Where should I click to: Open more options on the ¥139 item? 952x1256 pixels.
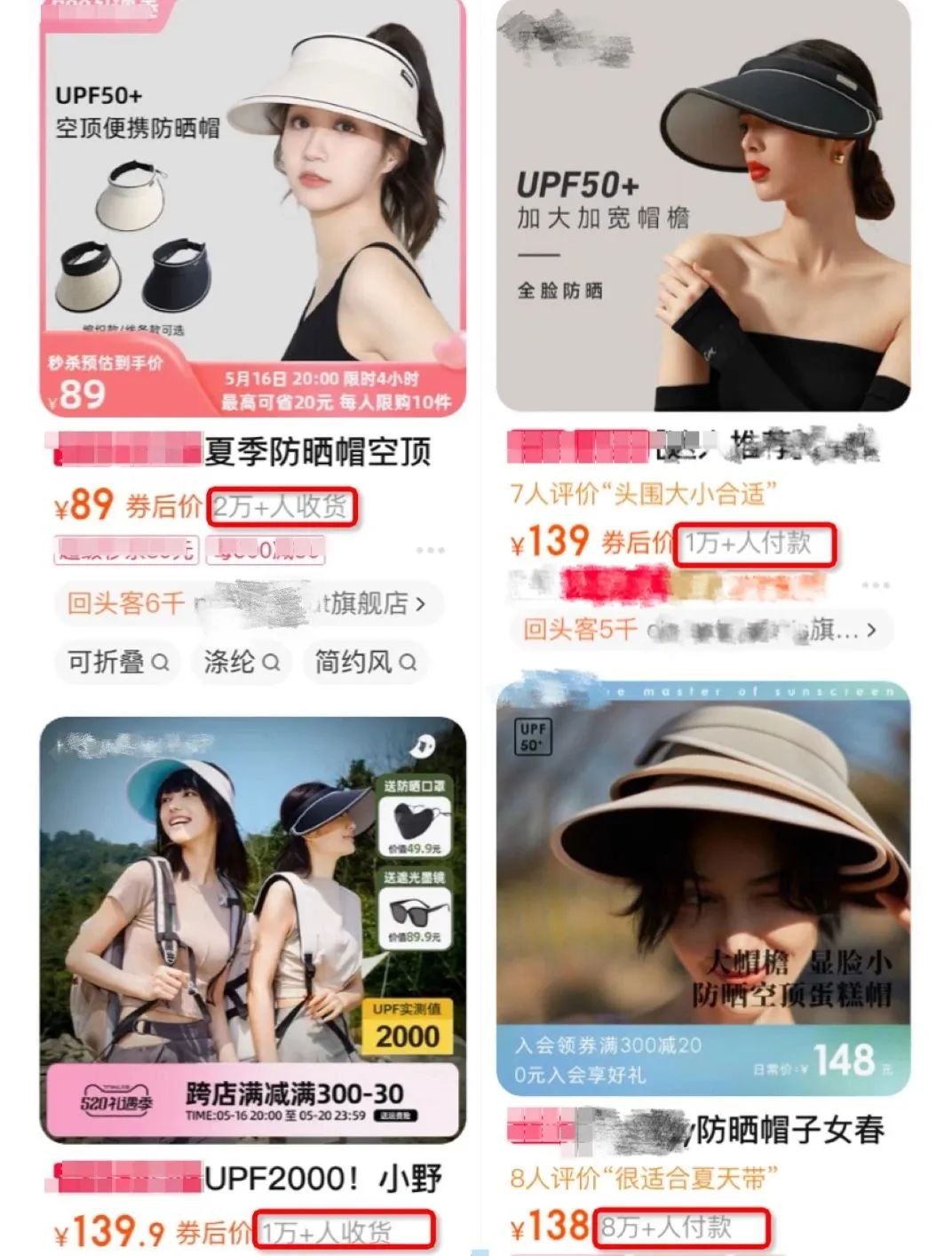[875, 584]
